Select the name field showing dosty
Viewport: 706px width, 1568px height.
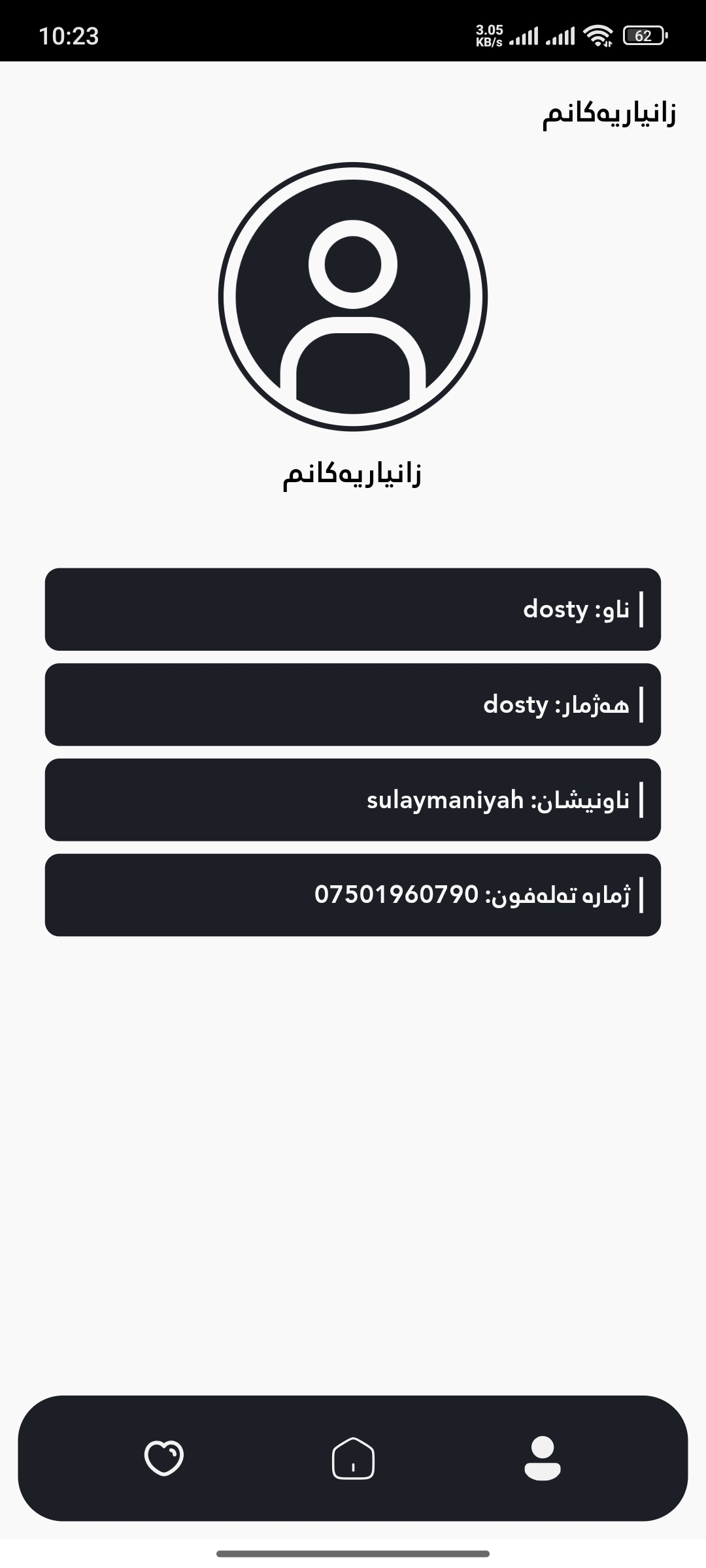tap(353, 610)
